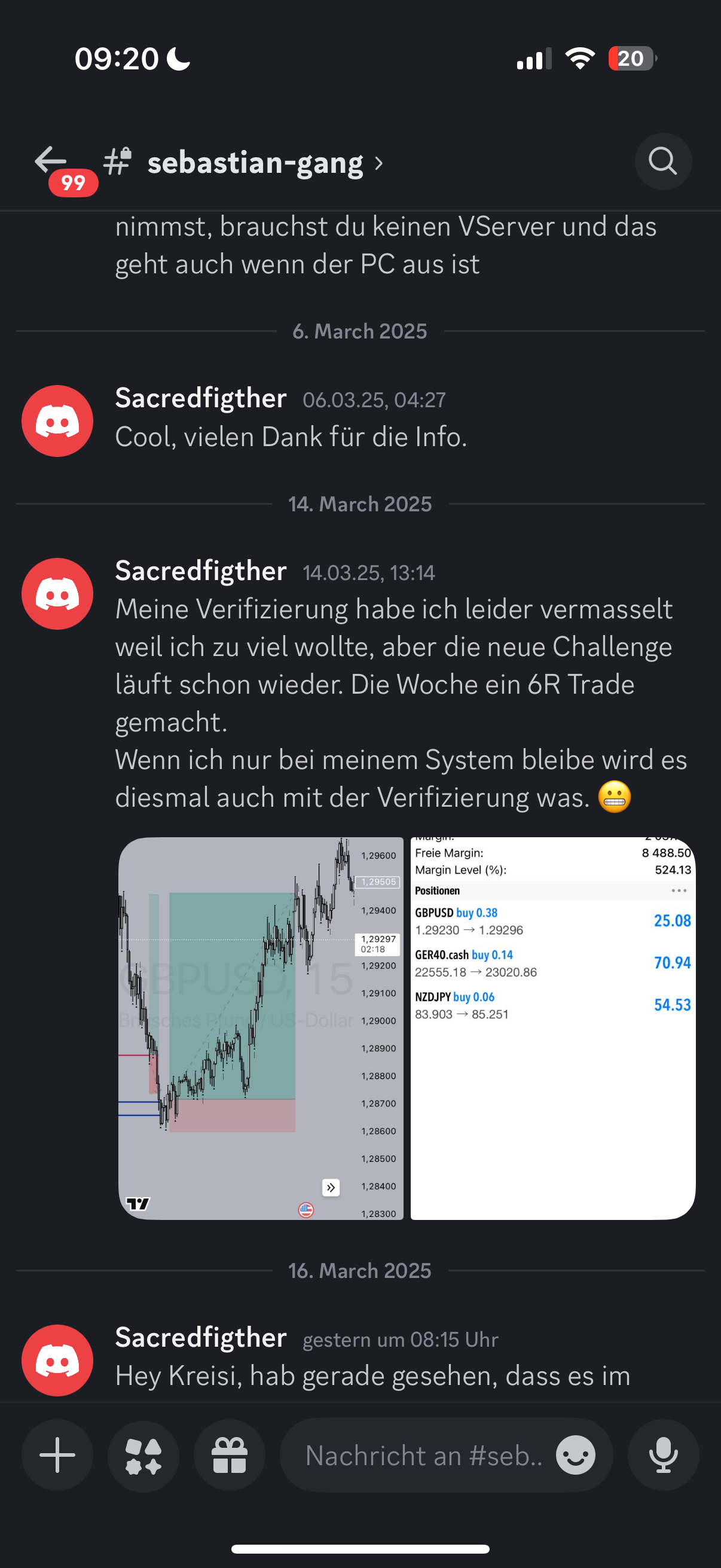Tap Sacredfigther's avatar on the 06.03.25 message
The height and width of the screenshot is (1568, 721).
[x=57, y=420]
